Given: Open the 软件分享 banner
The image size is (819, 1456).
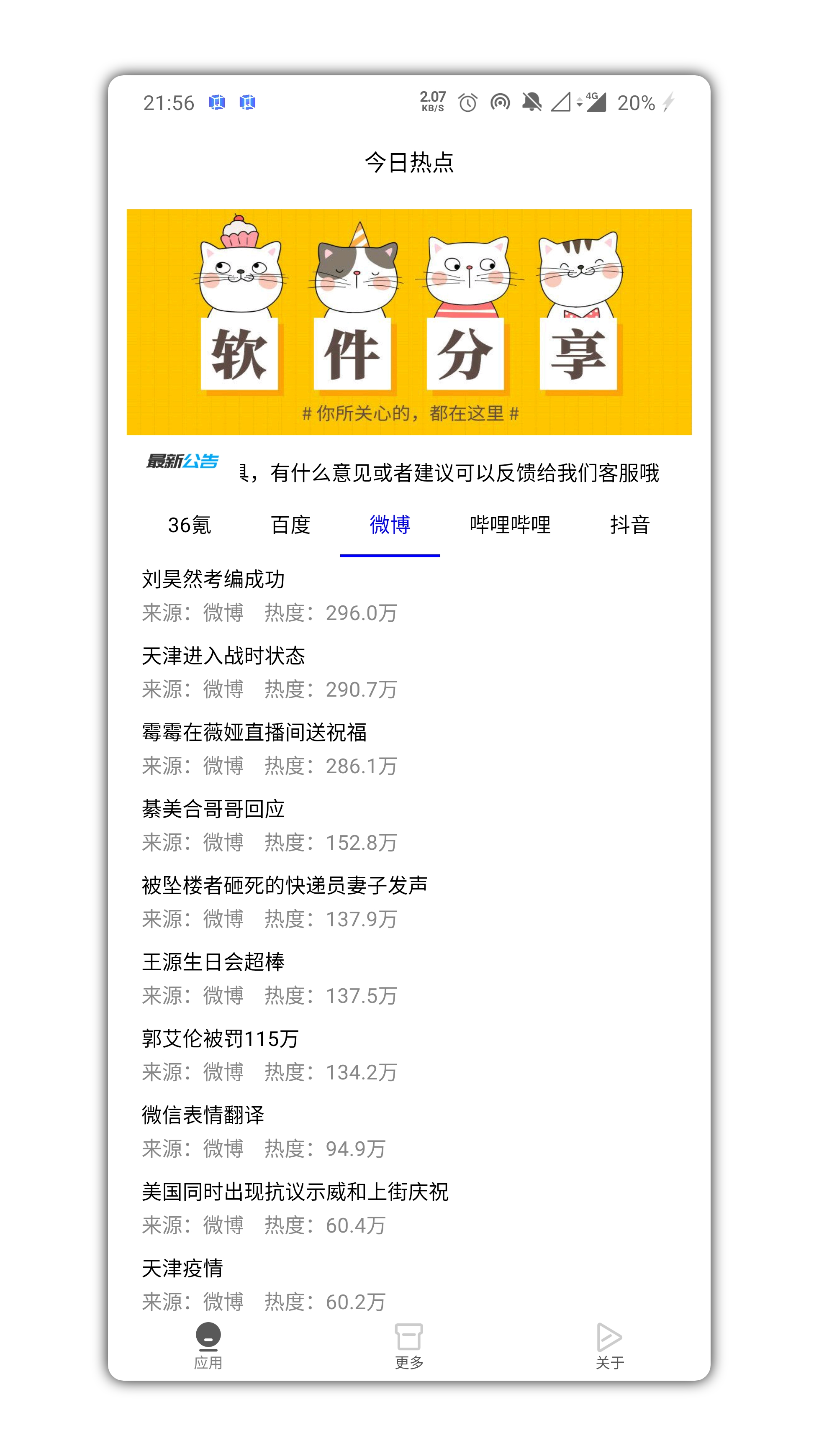Looking at the screenshot, I should tap(408, 322).
